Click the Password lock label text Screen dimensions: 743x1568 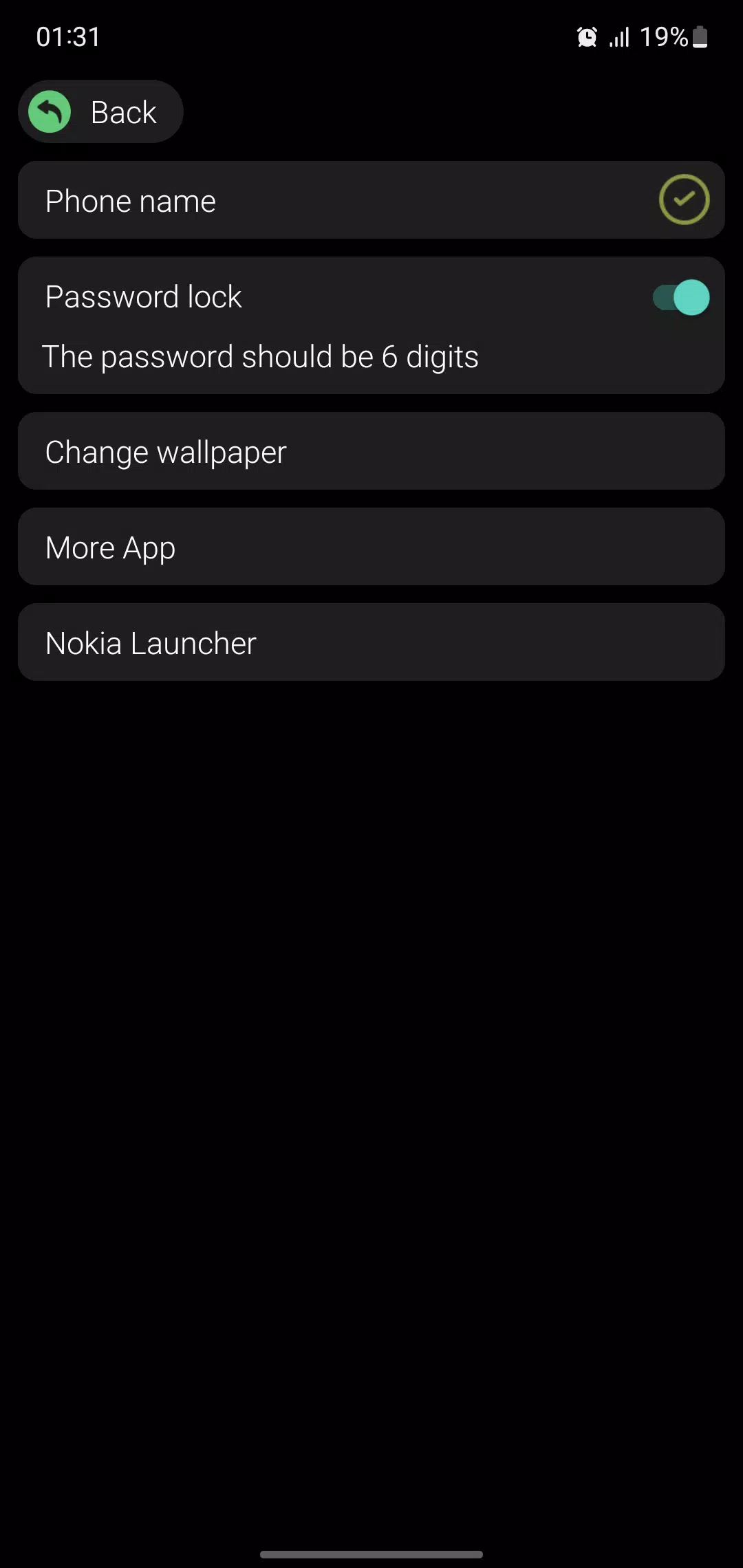coord(143,296)
